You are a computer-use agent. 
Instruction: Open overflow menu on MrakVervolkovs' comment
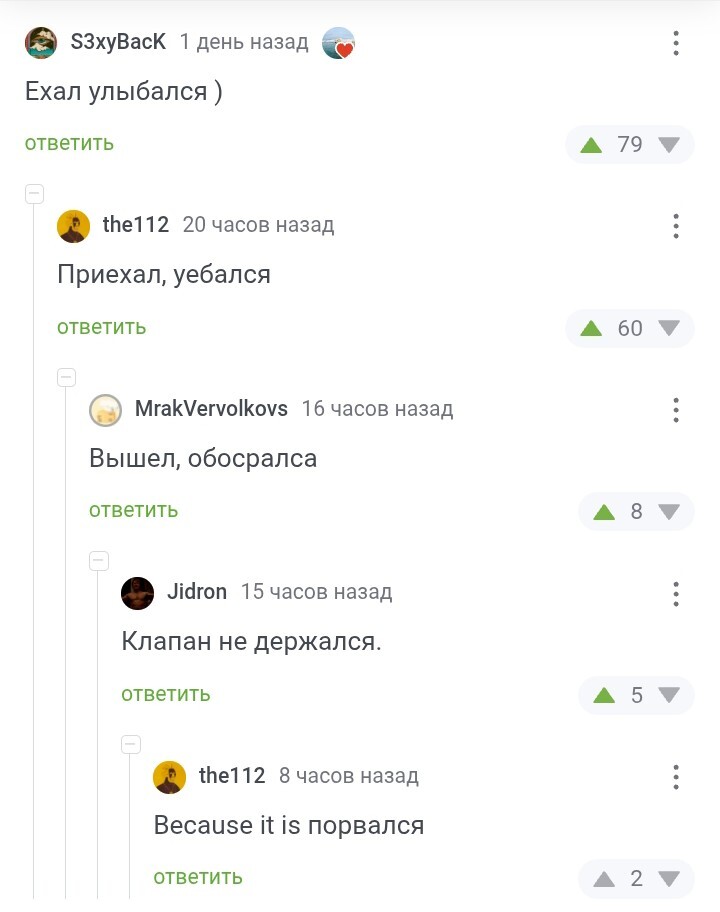(676, 409)
